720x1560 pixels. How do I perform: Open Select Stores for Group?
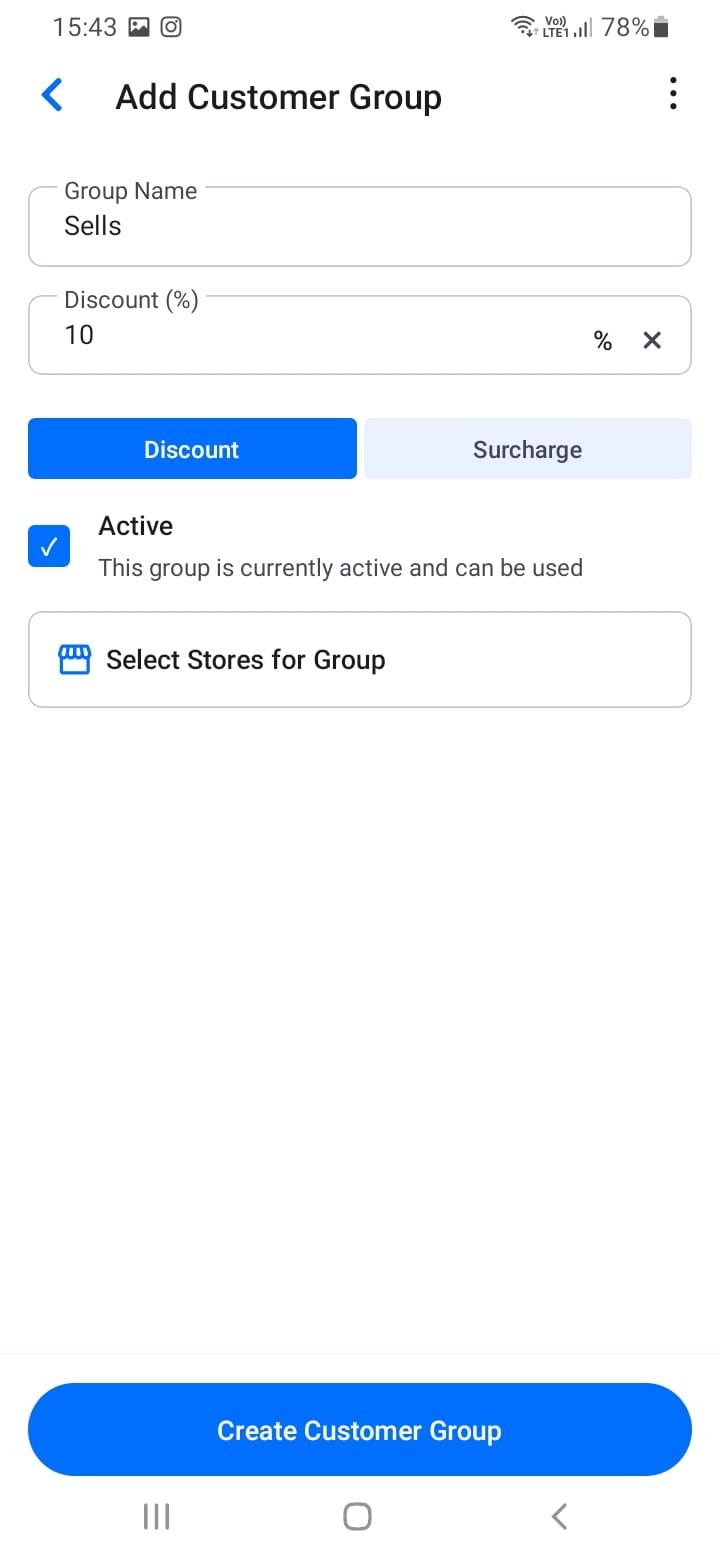[359, 660]
